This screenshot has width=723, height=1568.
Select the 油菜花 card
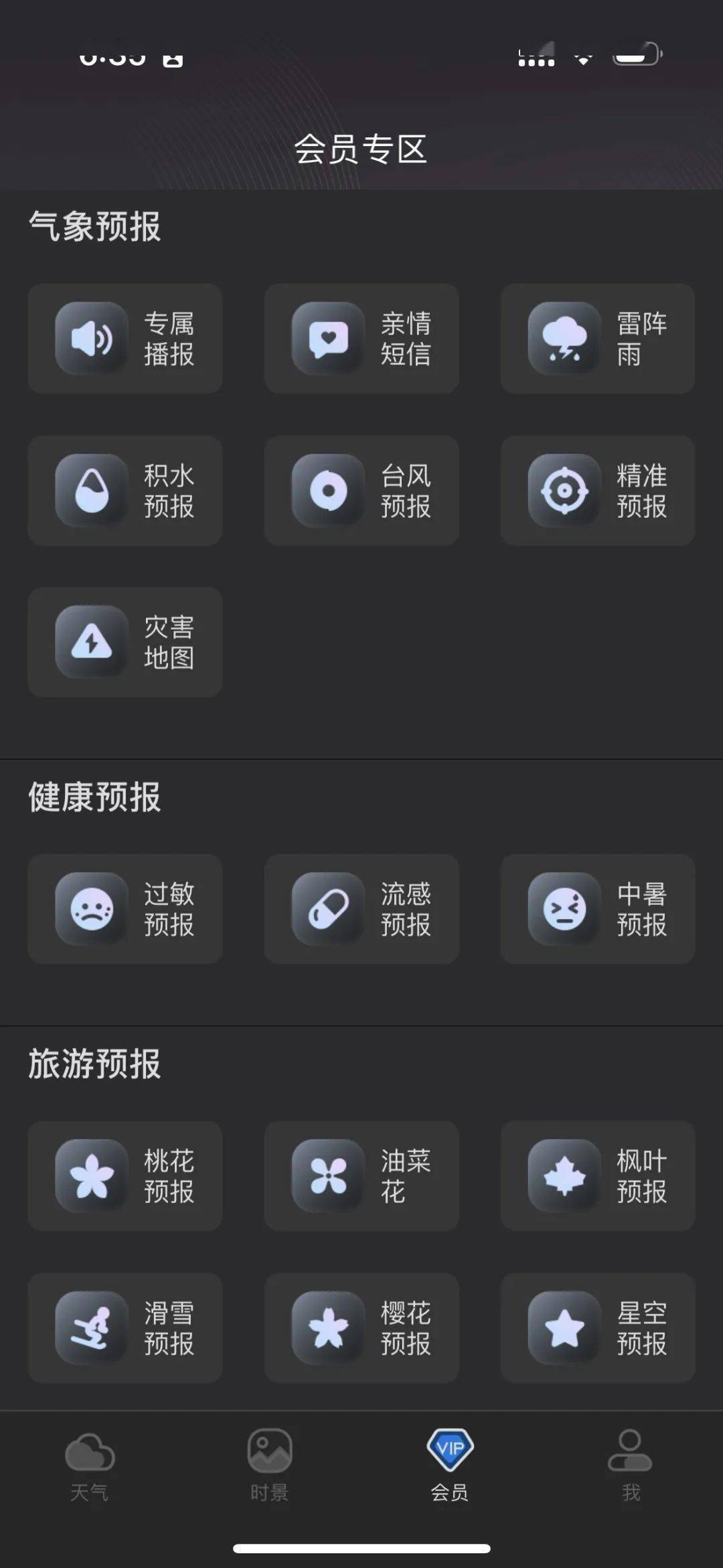(361, 1175)
